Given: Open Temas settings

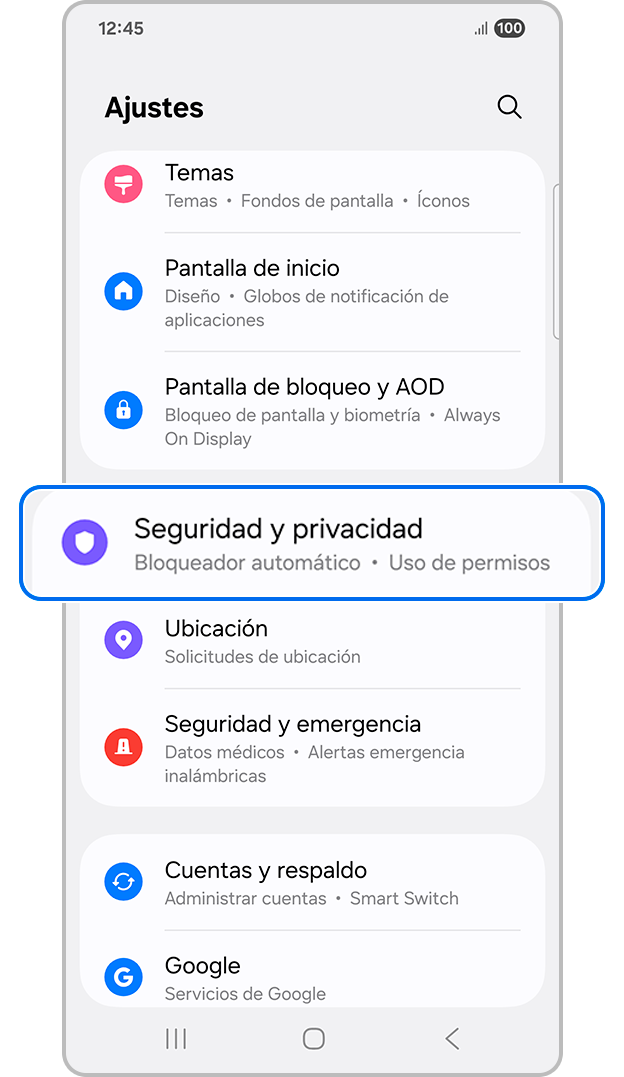Looking at the screenshot, I should [312, 186].
